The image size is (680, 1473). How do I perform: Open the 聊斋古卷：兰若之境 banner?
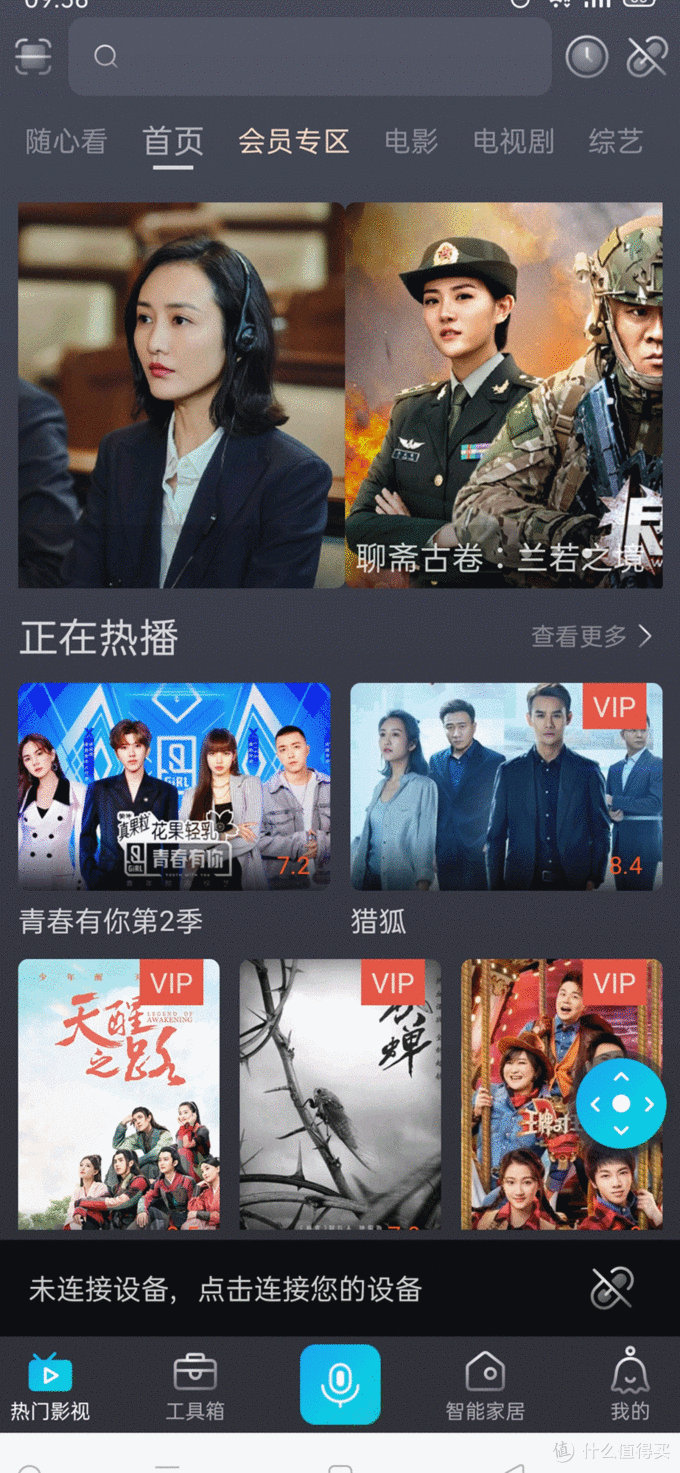[504, 395]
